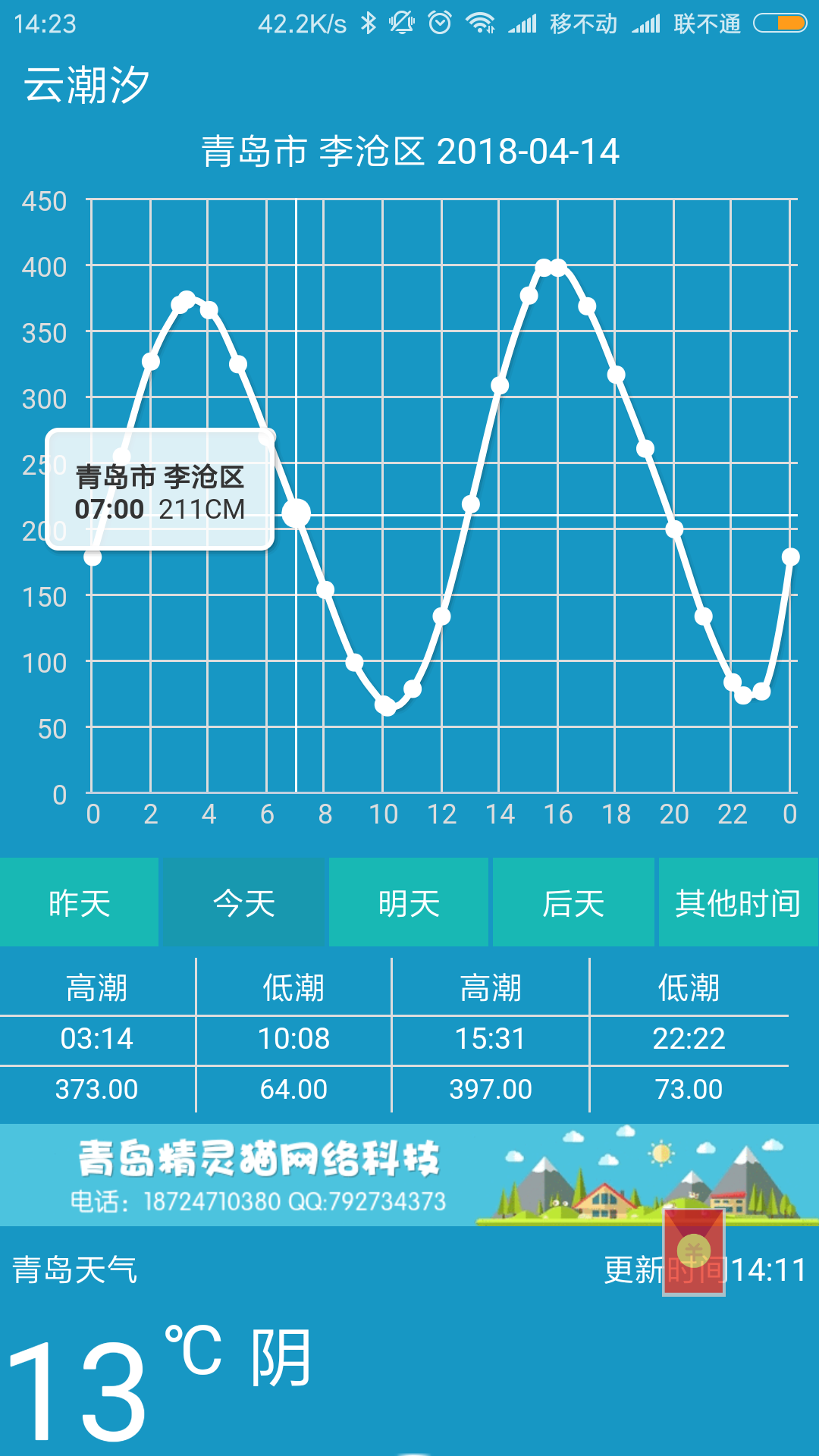Image resolution: width=819 pixels, height=1456 pixels.
Task: Select the 07:00 data point on the chart
Action: tap(297, 513)
